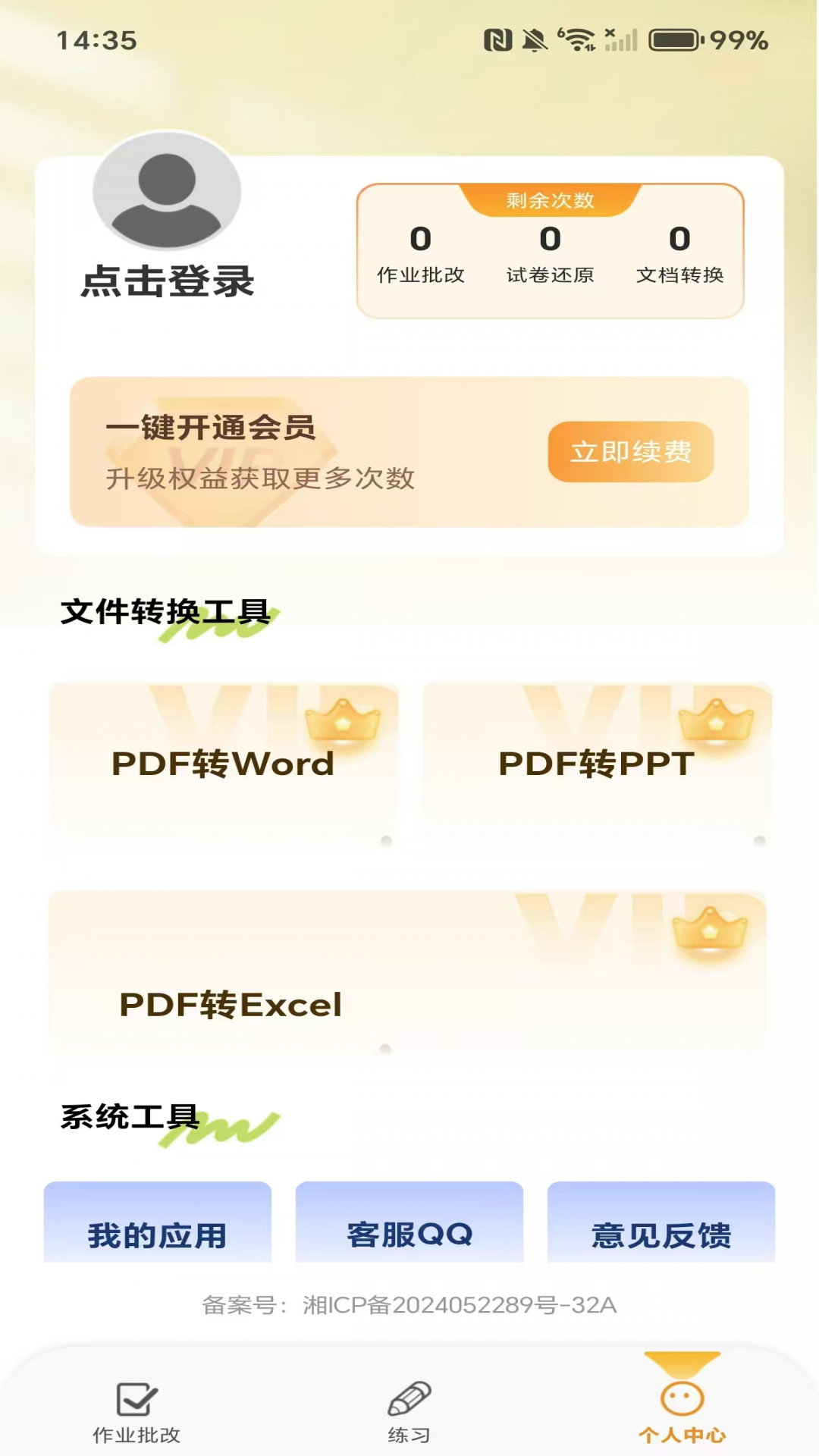819x1456 pixels.
Task: Tap the gray profile avatar
Action: (x=168, y=191)
